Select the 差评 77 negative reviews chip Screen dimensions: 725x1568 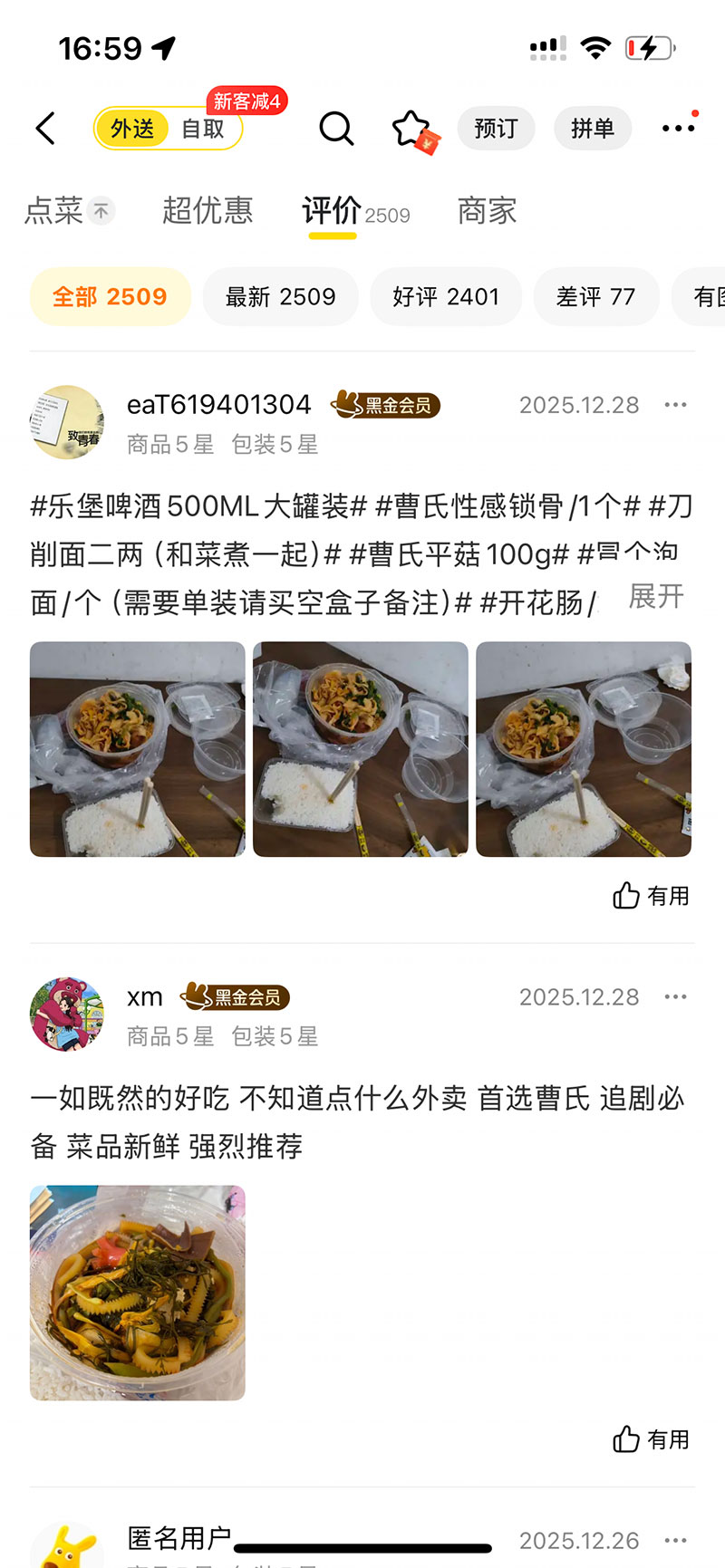pos(596,296)
